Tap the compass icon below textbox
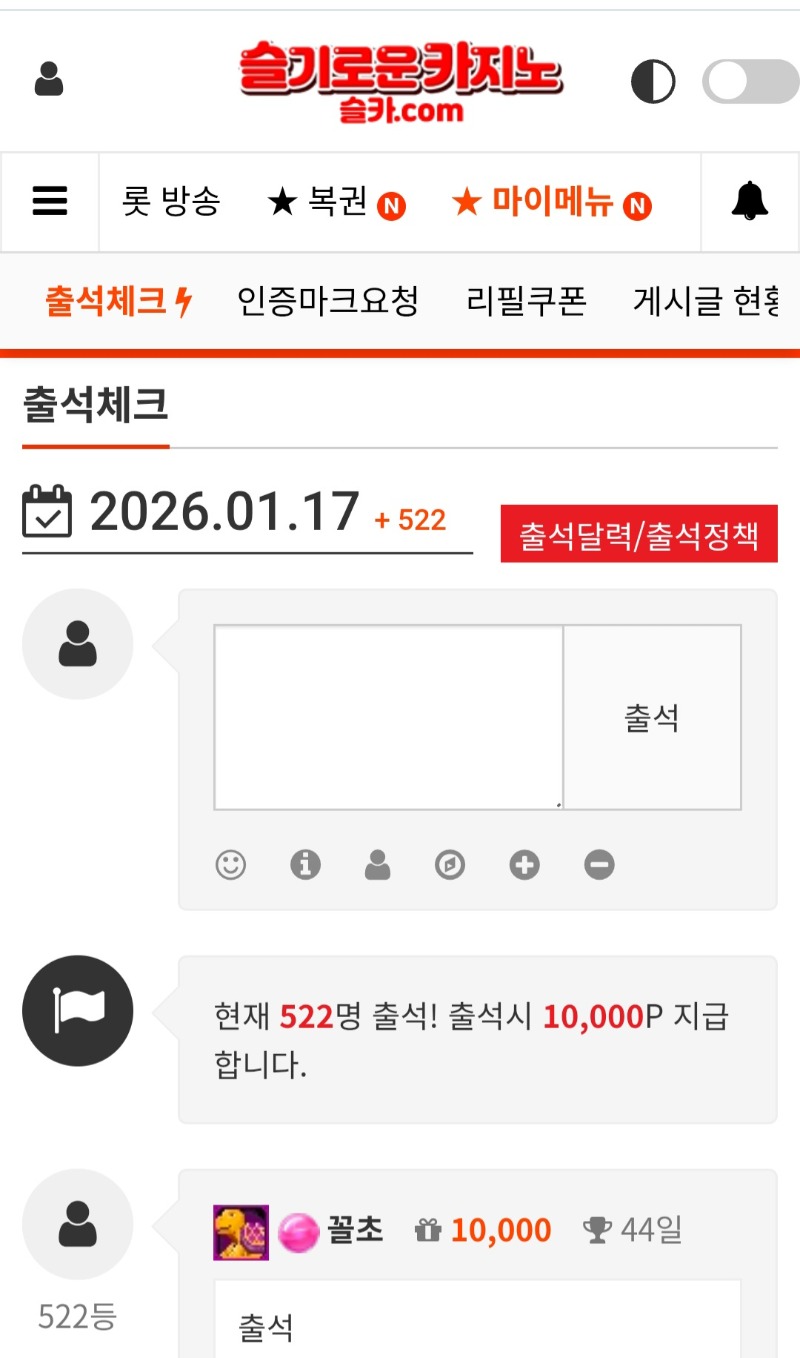The width and height of the screenshot is (800, 1358). (450, 864)
